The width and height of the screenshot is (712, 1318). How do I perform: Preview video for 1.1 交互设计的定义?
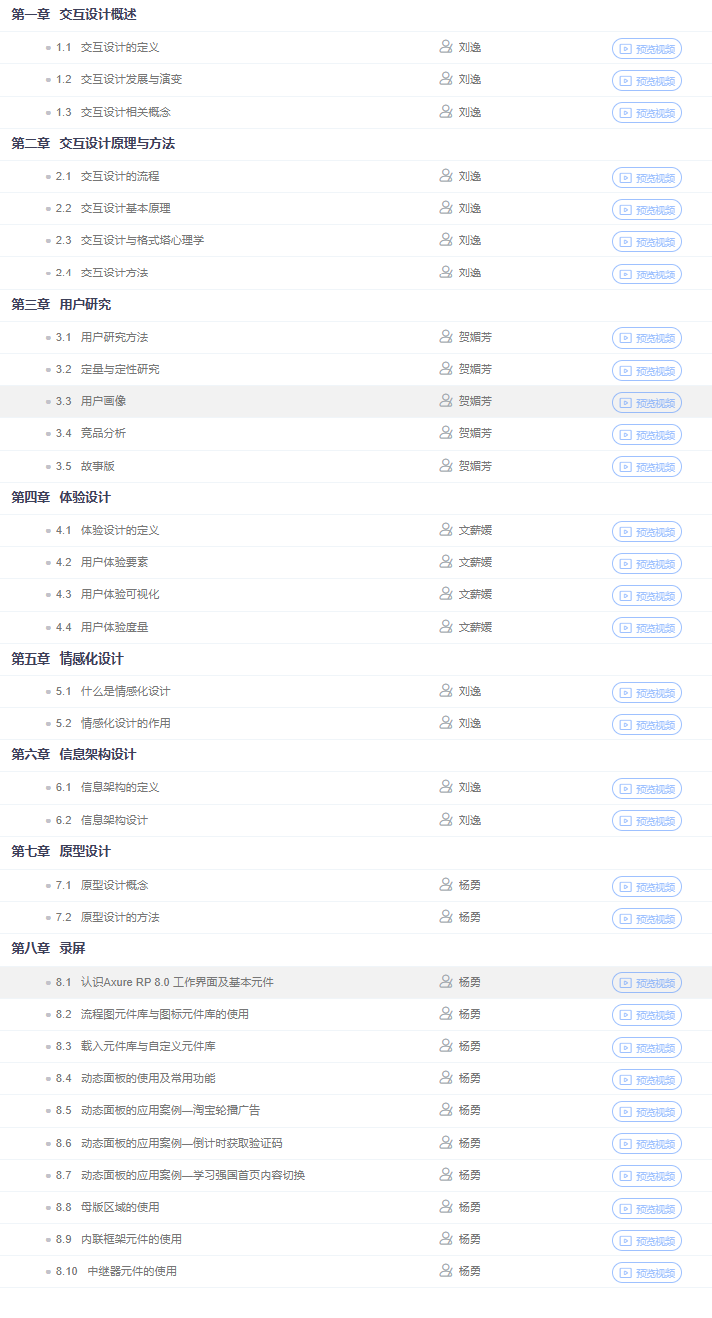click(x=647, y=48)
